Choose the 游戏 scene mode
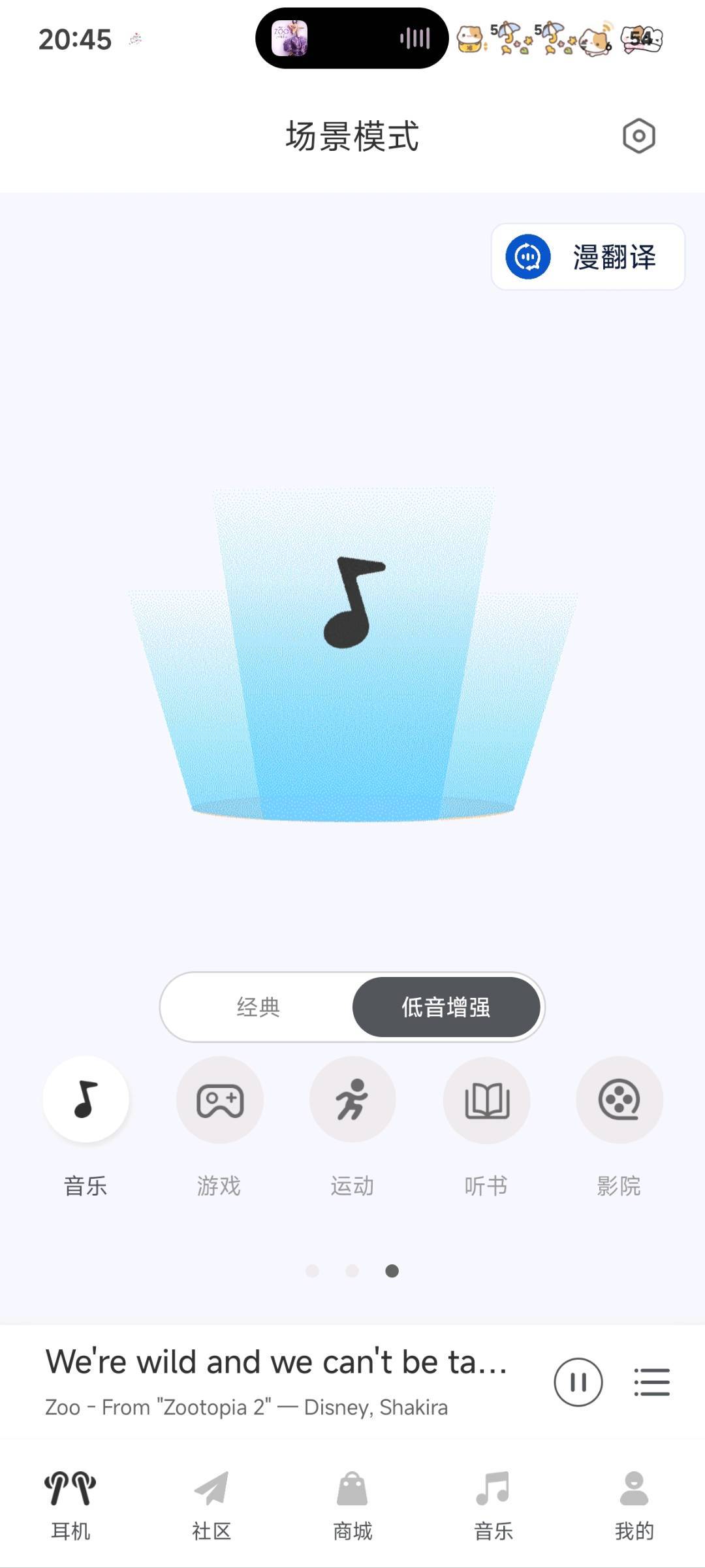 [x=219, y=1100]
